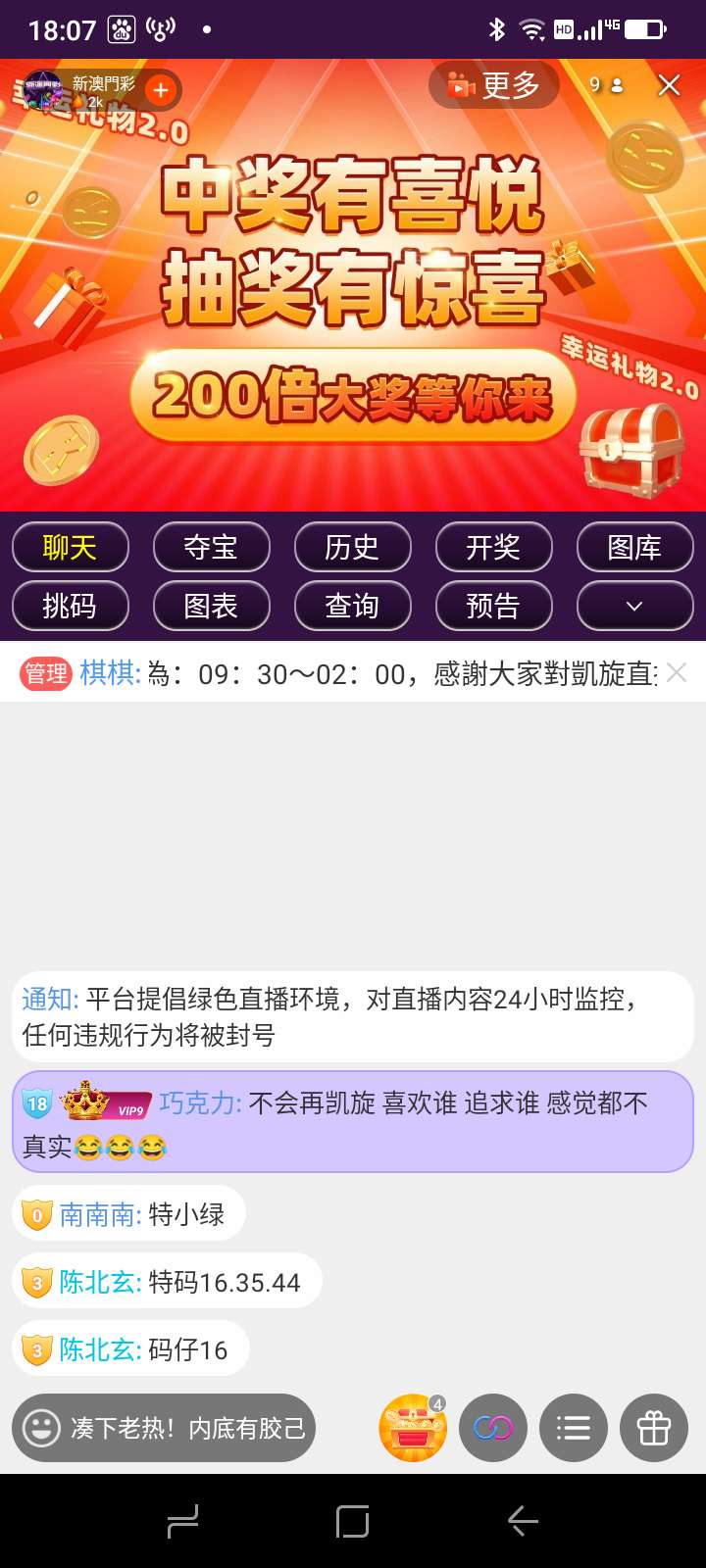Close the live room
Viewport: 706px width, 1568px height.
coord(669,85)
